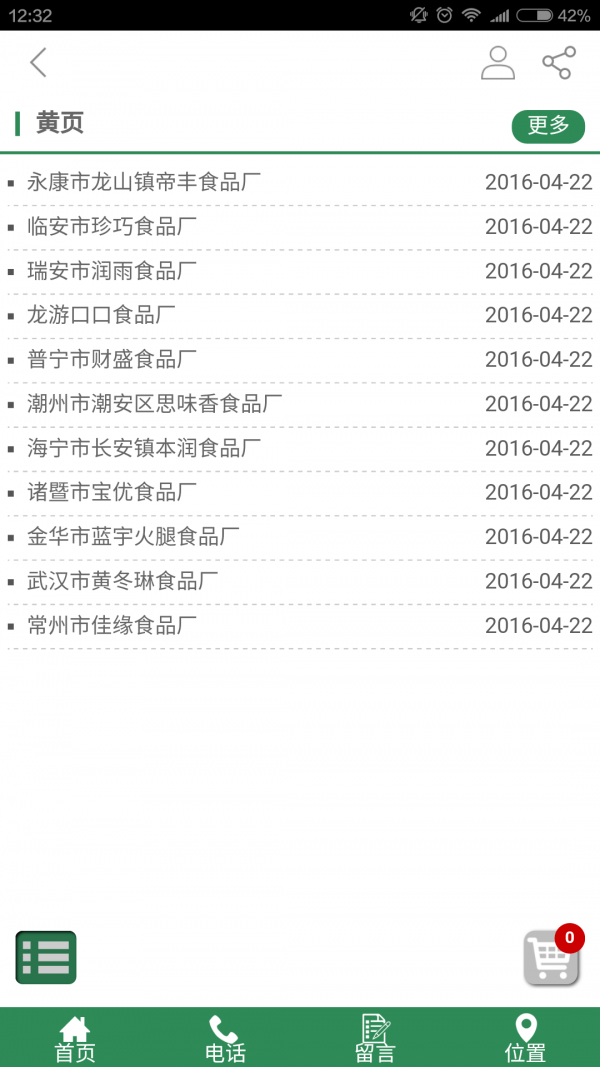Open 瑞安市润雨食品厂 entry
Viewport: 600px width, 1067px height.
click(112, 270)
